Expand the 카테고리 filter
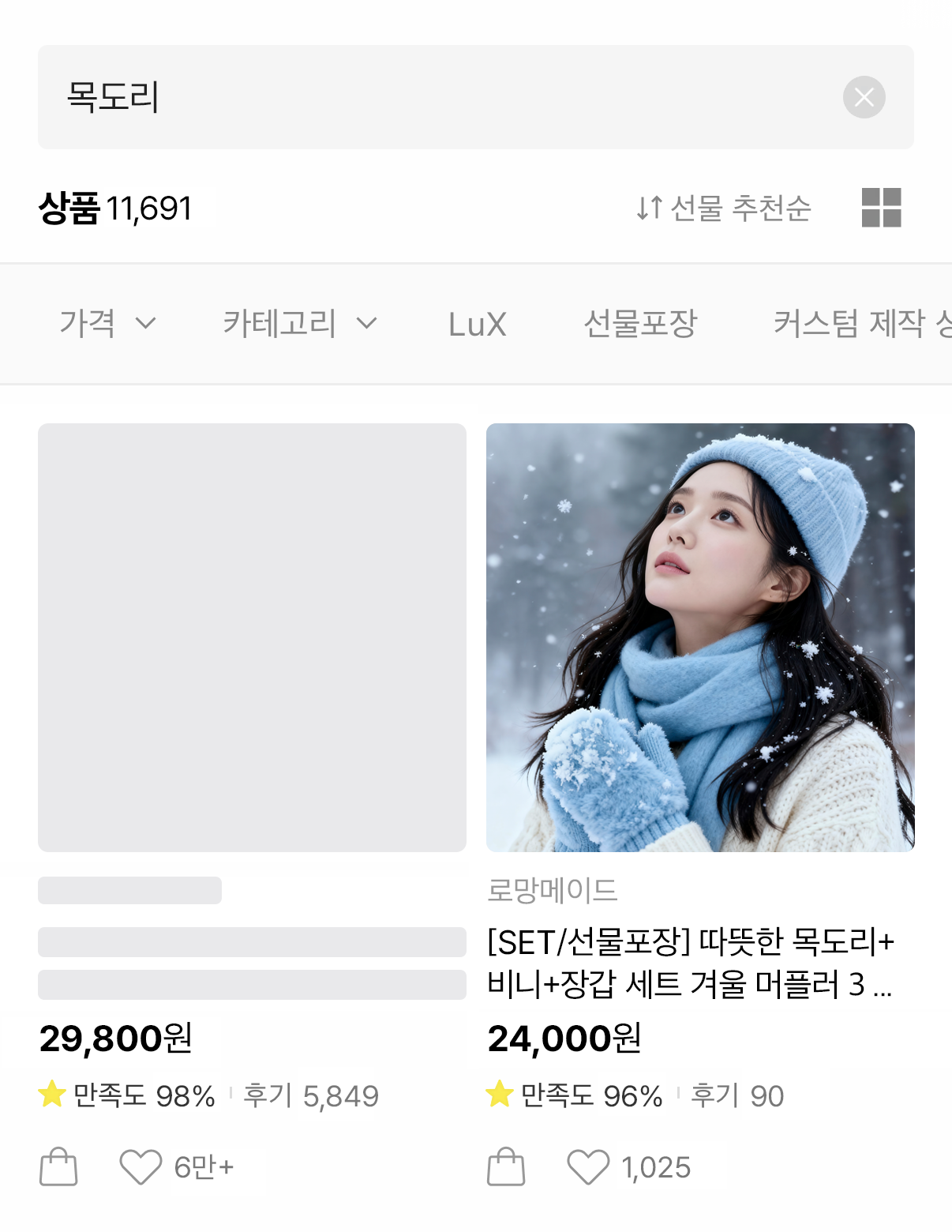 click(x=300, y=323)
